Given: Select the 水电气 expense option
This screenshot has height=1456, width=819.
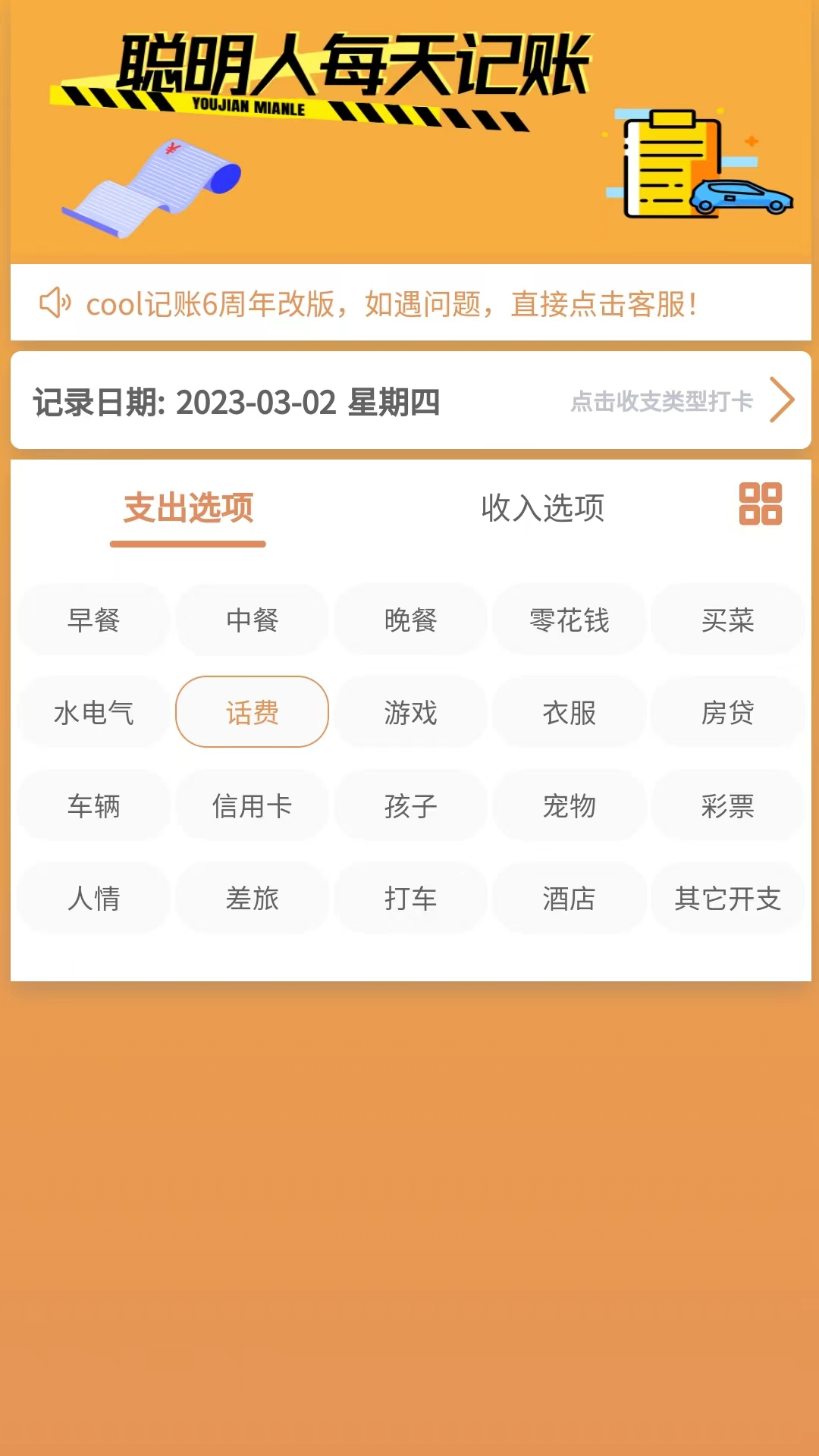Looking at the screenshot, I should [93, 711].
